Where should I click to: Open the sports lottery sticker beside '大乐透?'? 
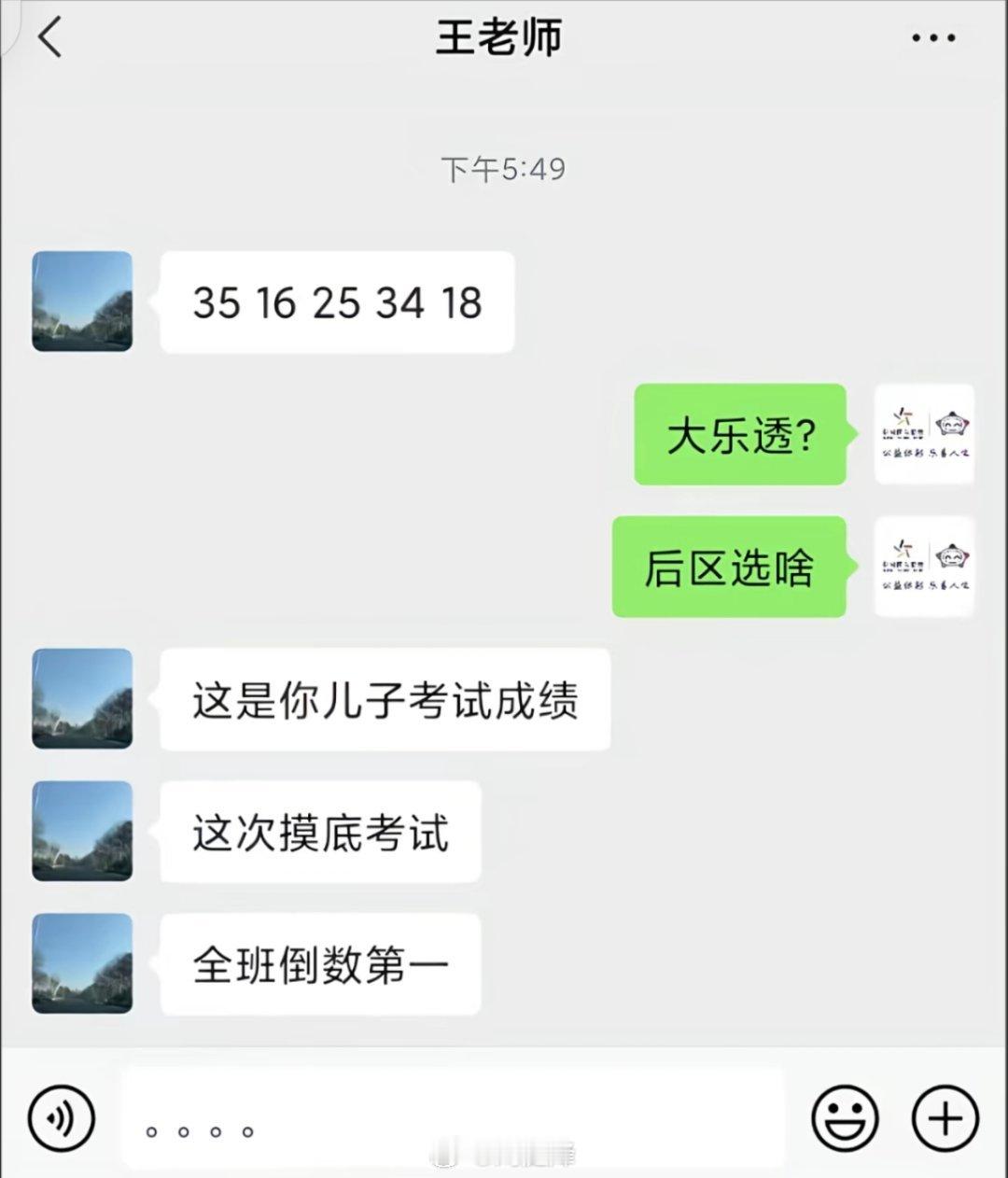coord(922,436)
